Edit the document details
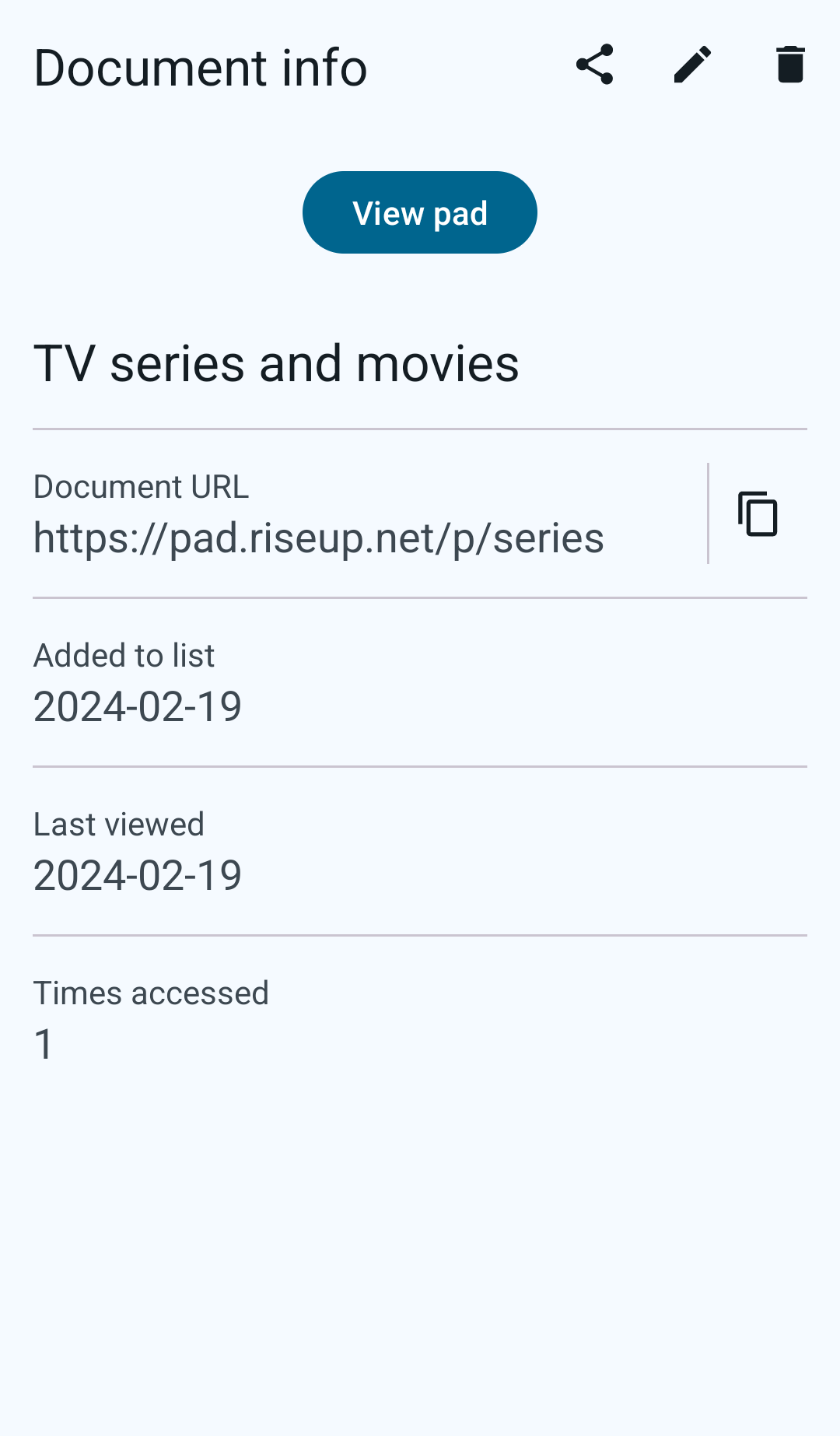Image resolution: width=840 pixels, height=1436 pixels. (x=692, y=65)
